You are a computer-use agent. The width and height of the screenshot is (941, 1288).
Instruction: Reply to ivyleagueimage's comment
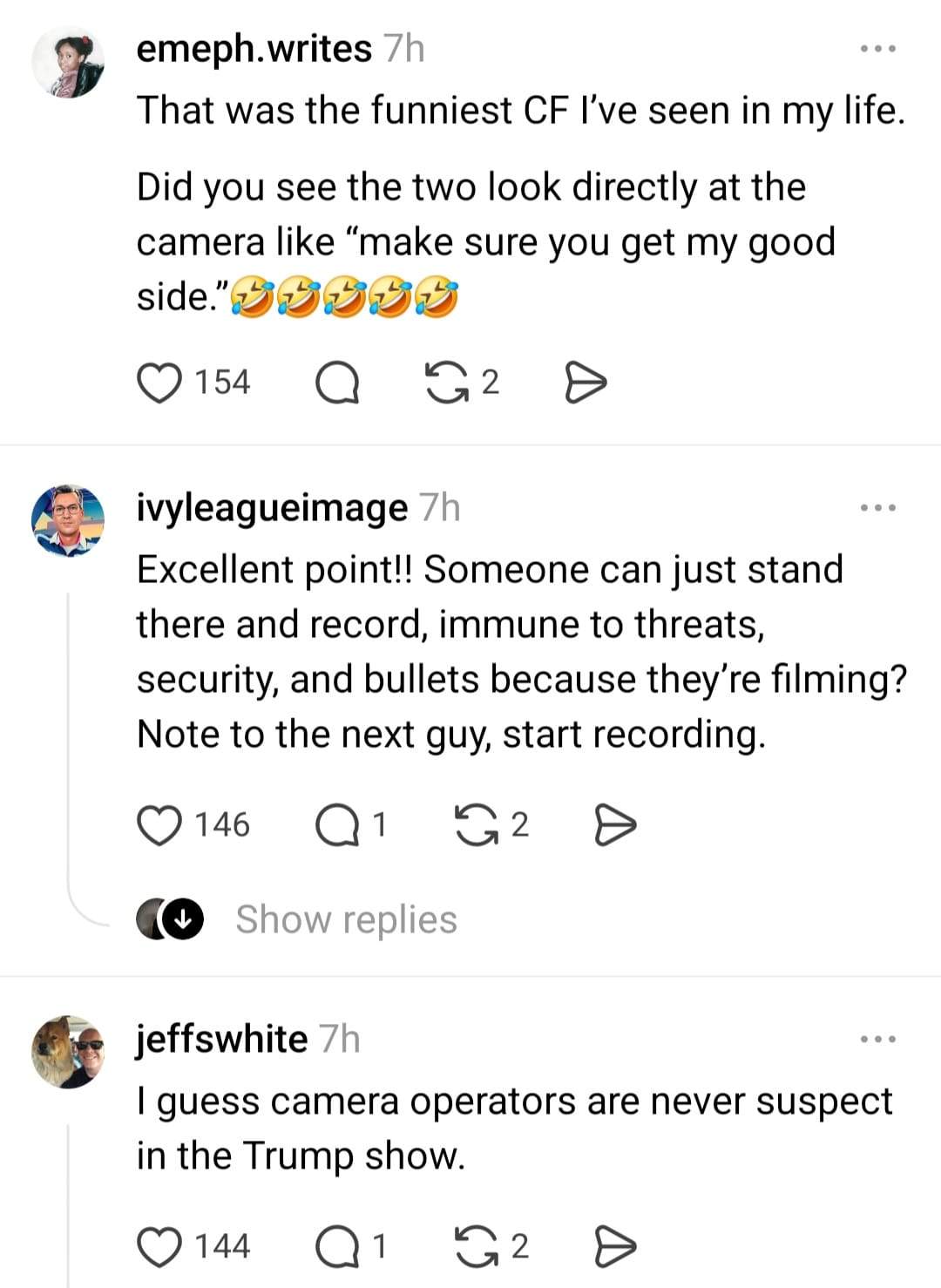pos(337,825)
